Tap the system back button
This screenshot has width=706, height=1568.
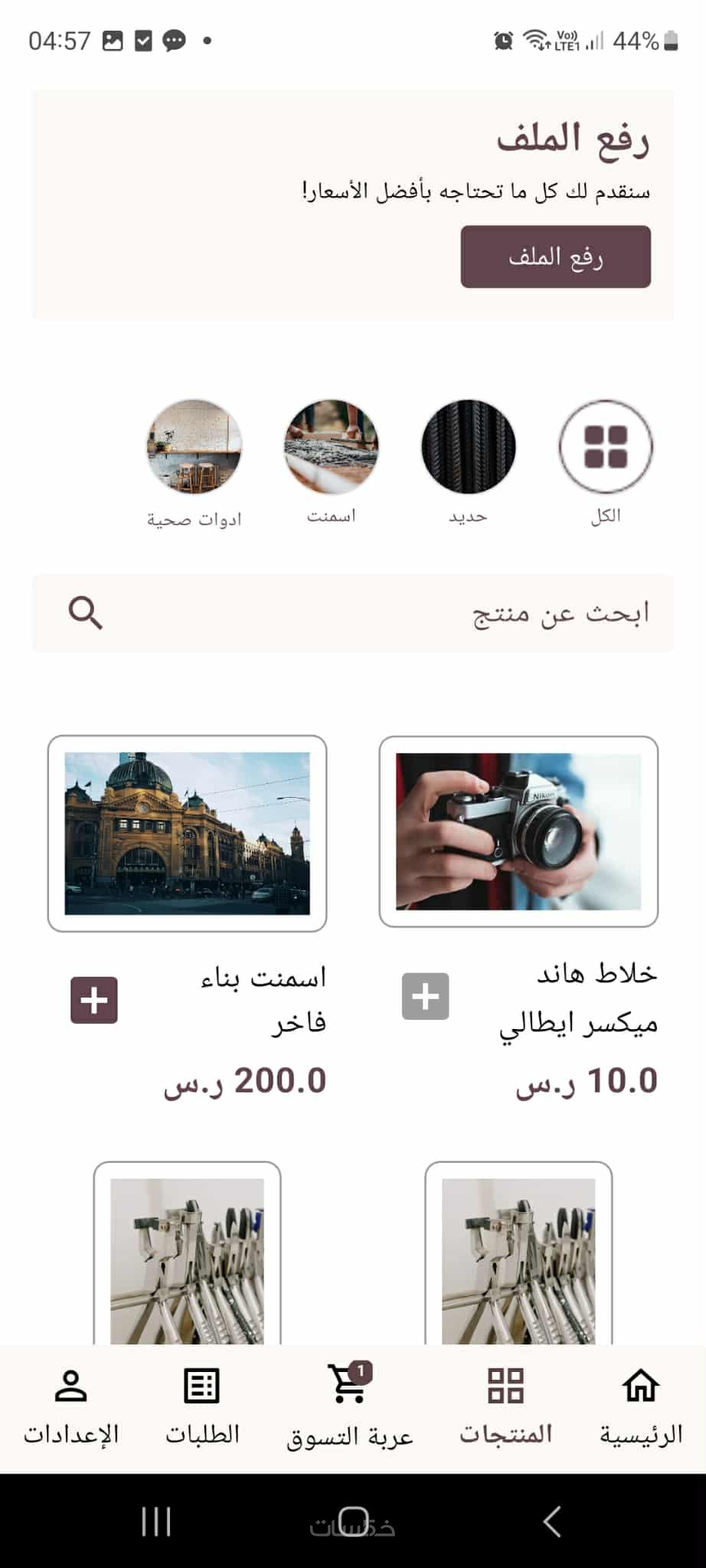pos(552,1521)
